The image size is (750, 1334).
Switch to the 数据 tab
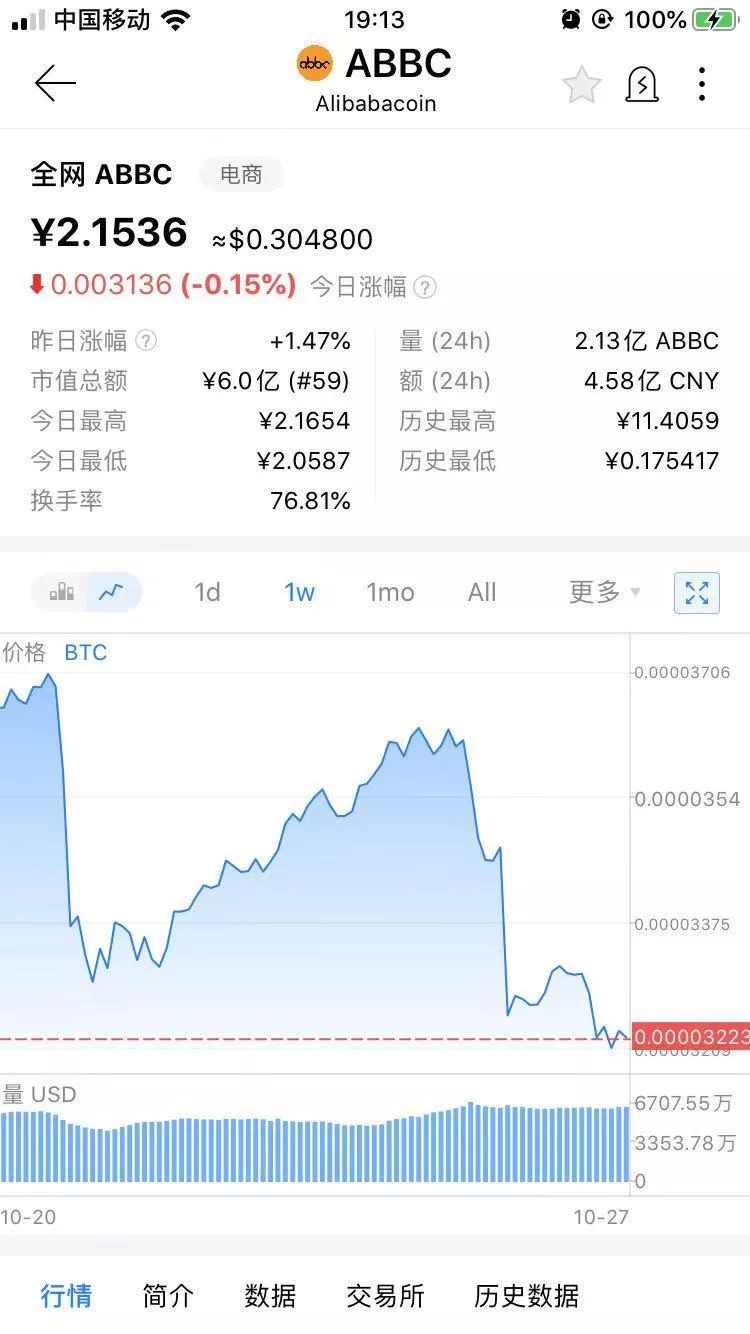[270, 1296]
